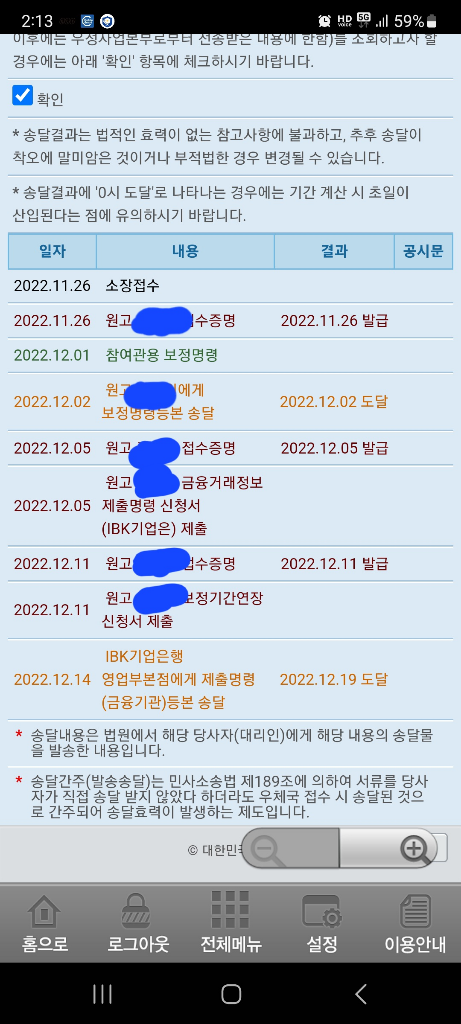Tap the system back button

pos(360,993)
